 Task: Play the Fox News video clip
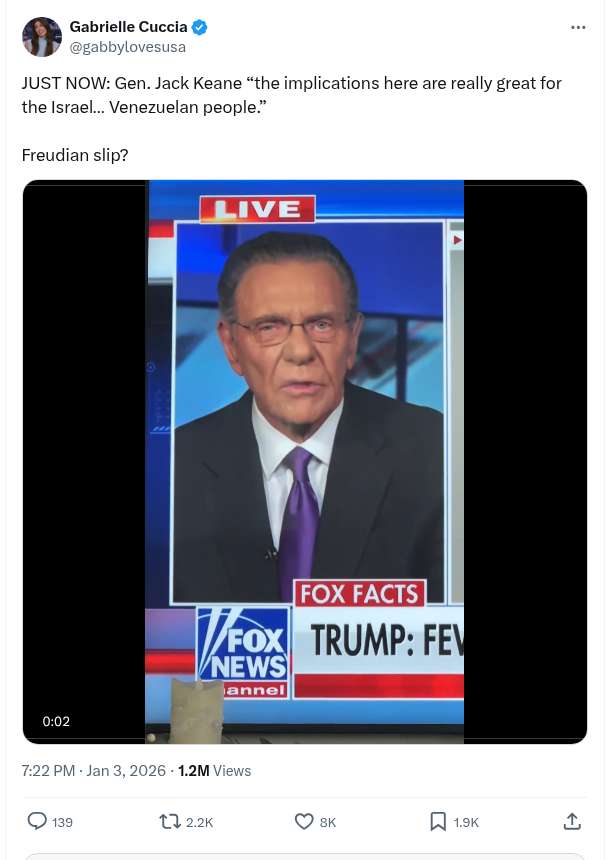click(x=304, y=461)
